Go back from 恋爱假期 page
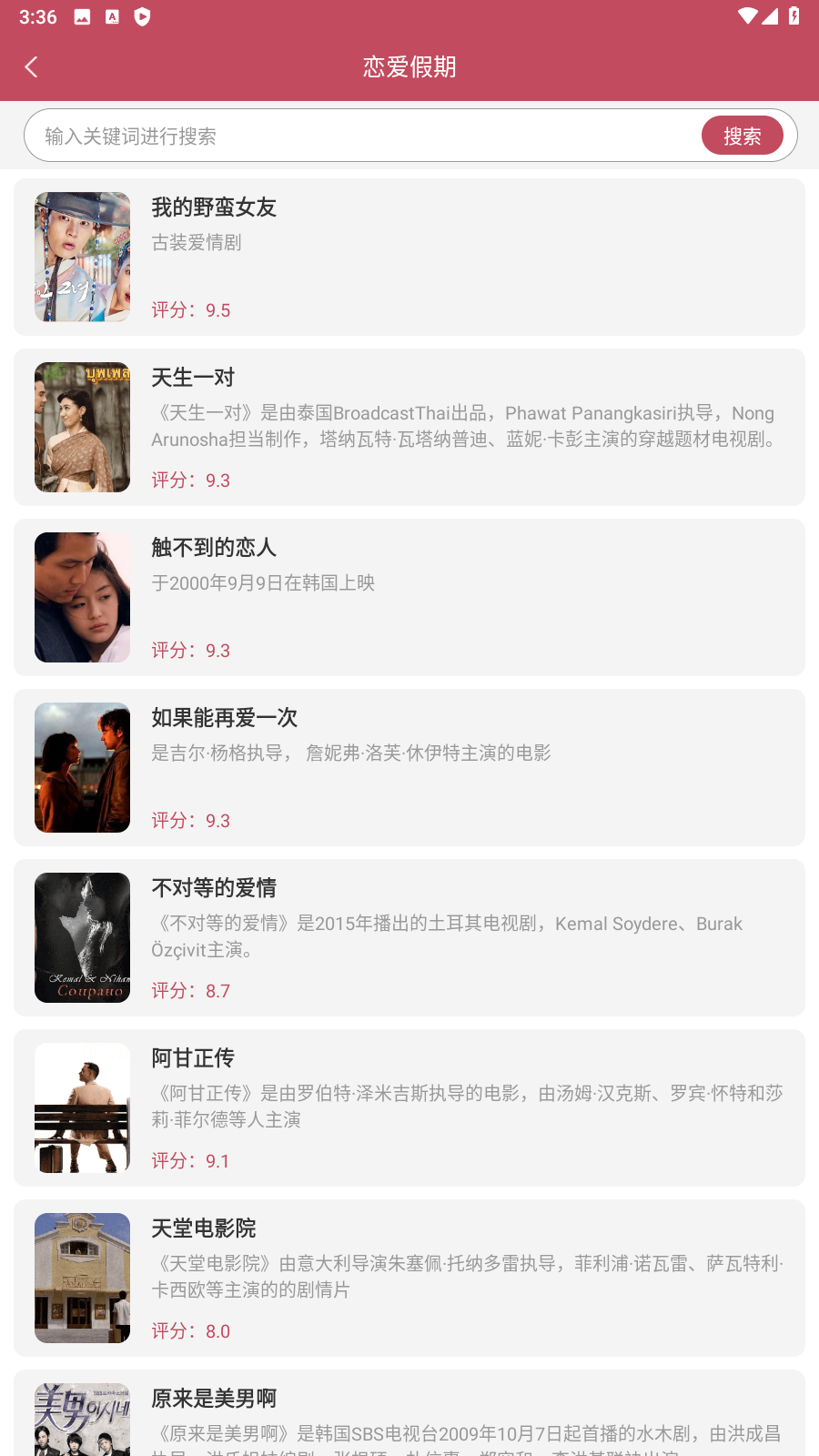 point(32,66)
